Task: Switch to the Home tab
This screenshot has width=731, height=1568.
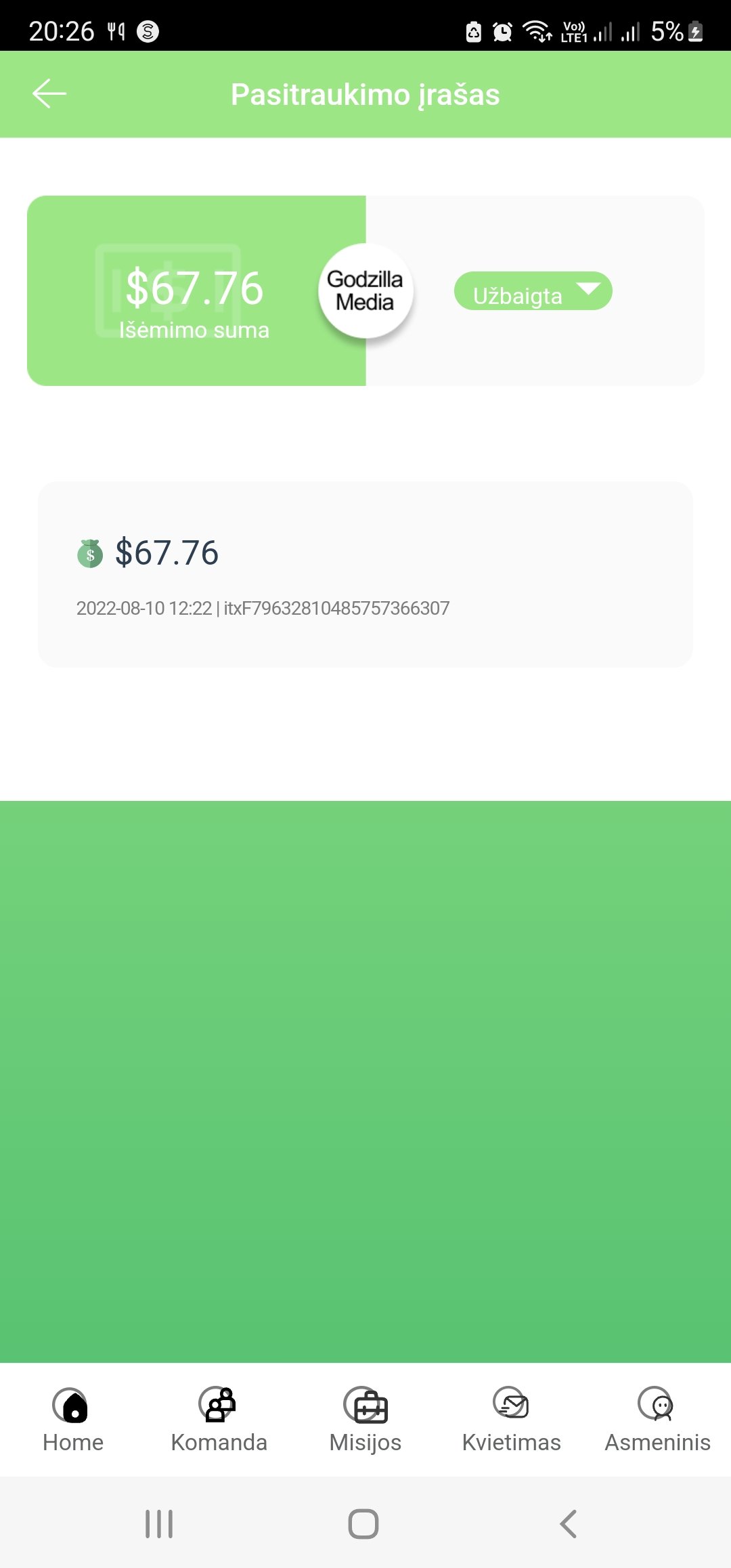Action: 73,1420
